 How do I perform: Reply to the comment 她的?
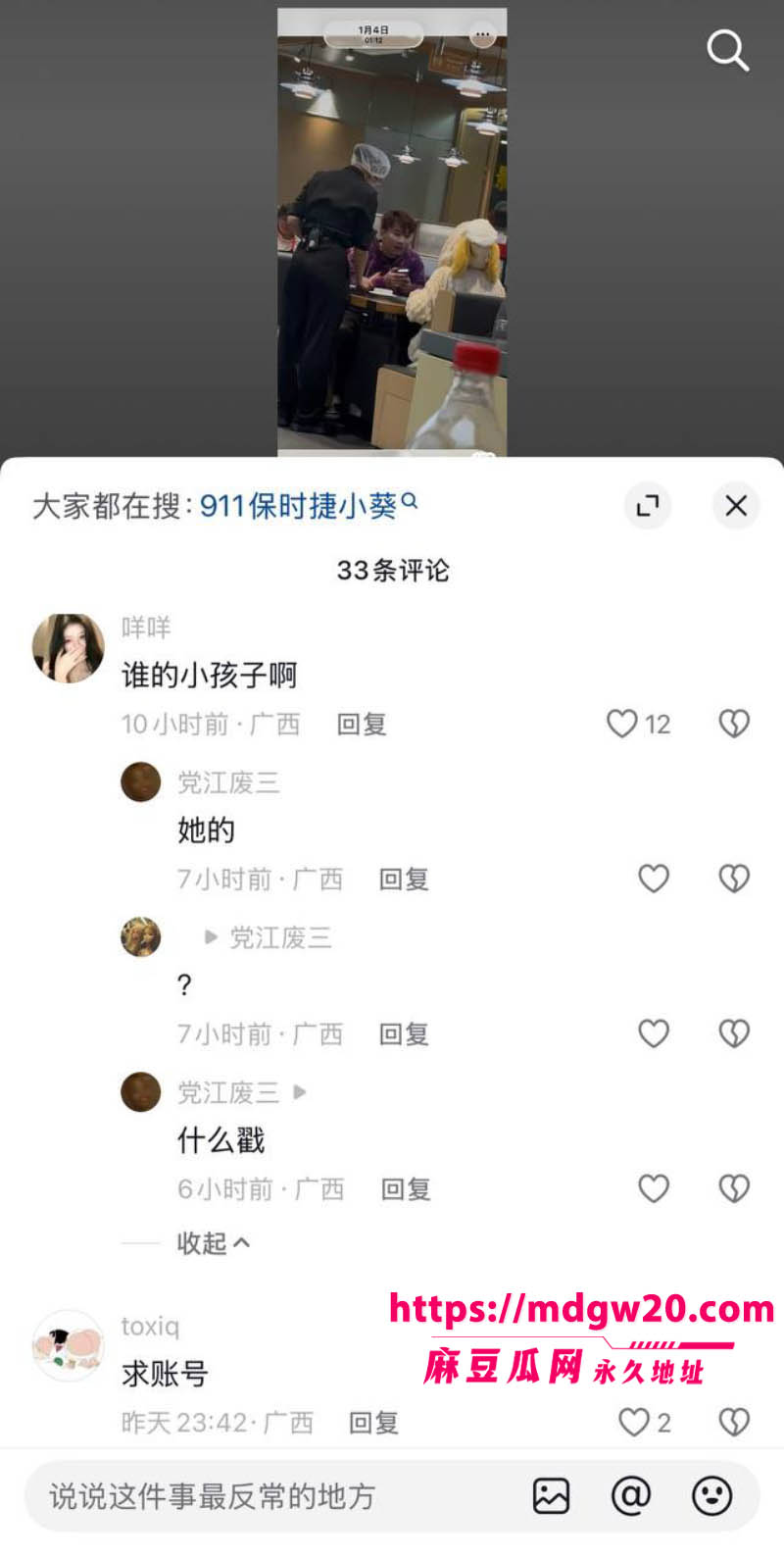click(x=404, y=880)
